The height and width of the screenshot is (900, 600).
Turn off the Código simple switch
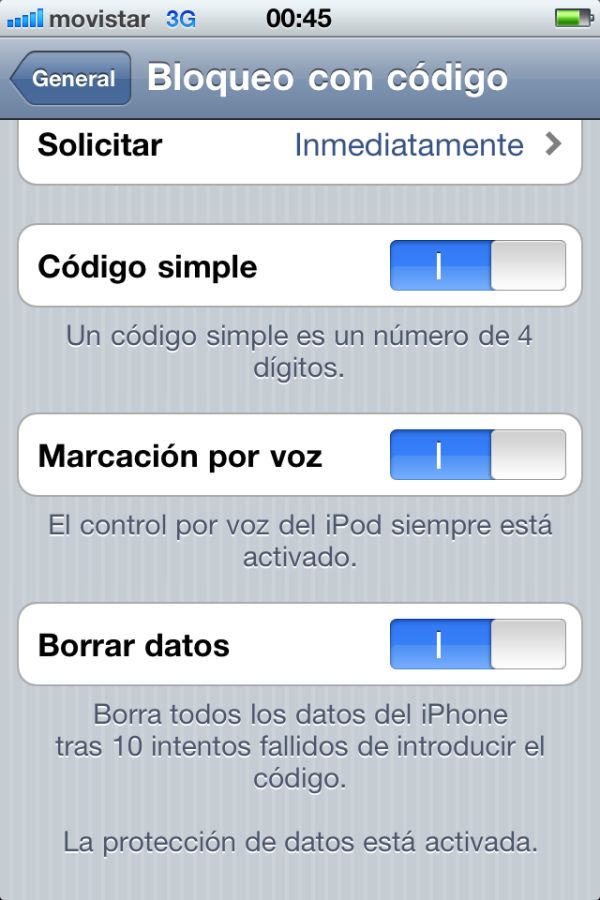coord(477,266)
